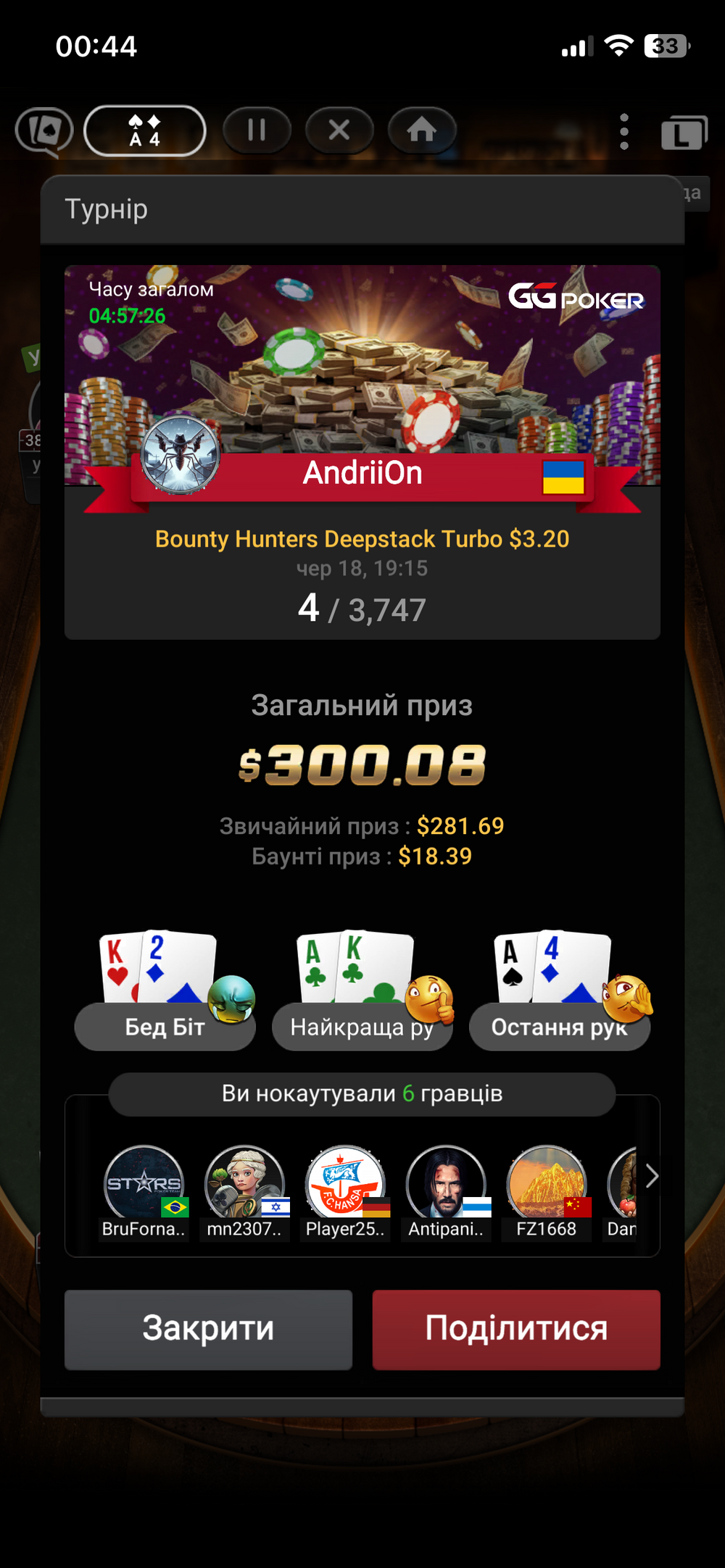Image resolution: width=725 pixels, height=1568 pixels.
Task: Open Player25.. player avatar
Action: 345,1184
